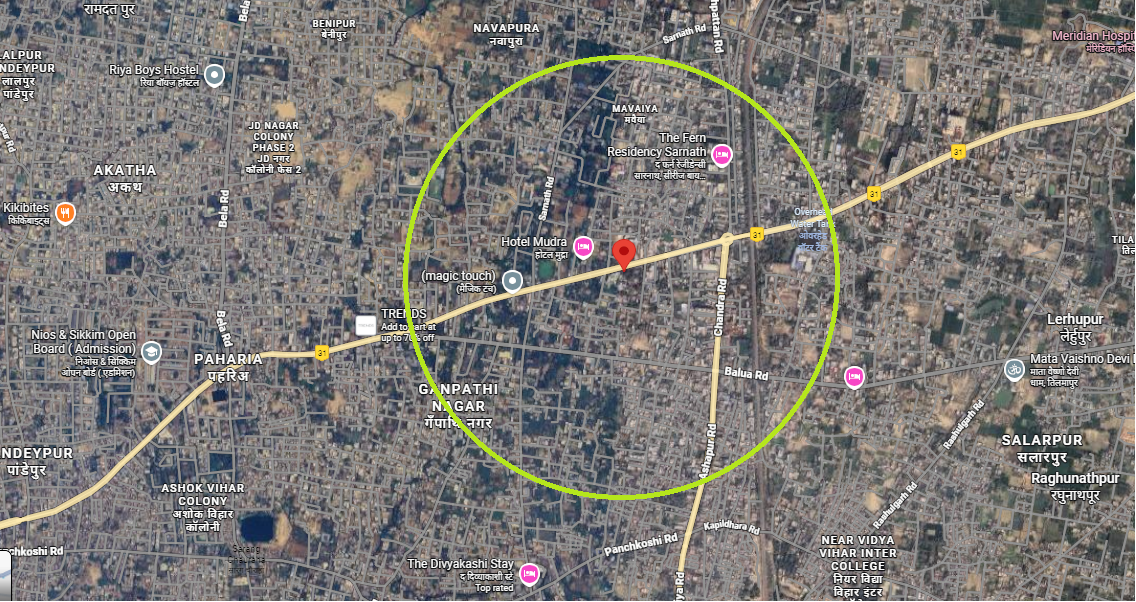Open Nios & Sikkim Open Board marker
1136x602 pixels.
[x=150, y=351]
